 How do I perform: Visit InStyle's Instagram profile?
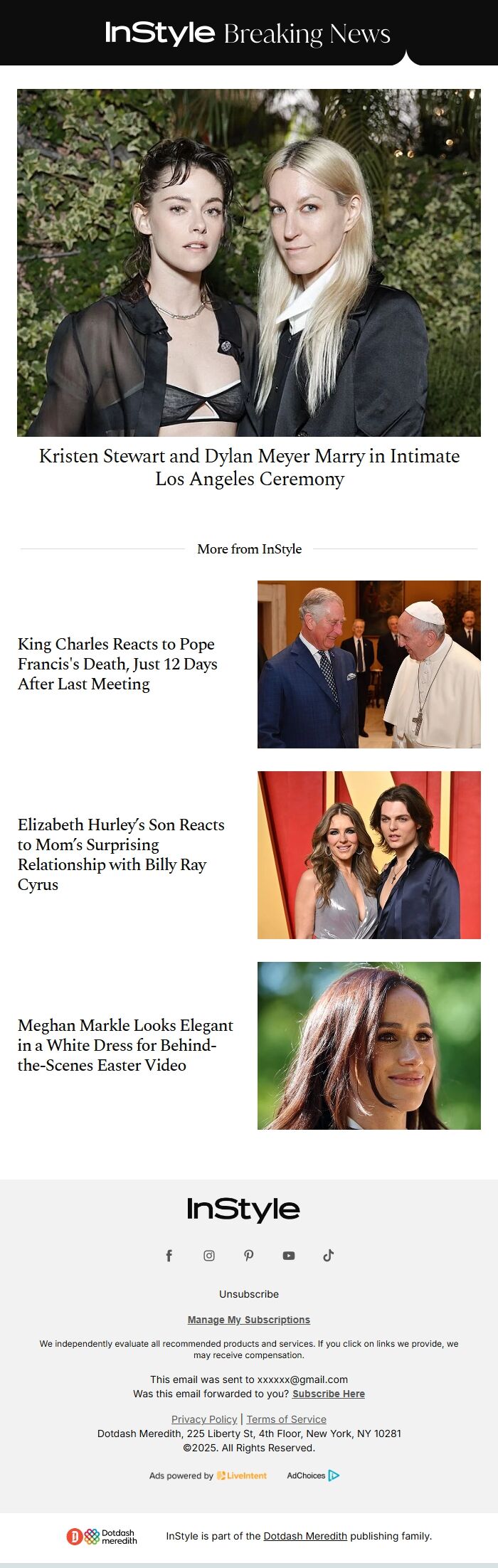[x=209, y=1256]
